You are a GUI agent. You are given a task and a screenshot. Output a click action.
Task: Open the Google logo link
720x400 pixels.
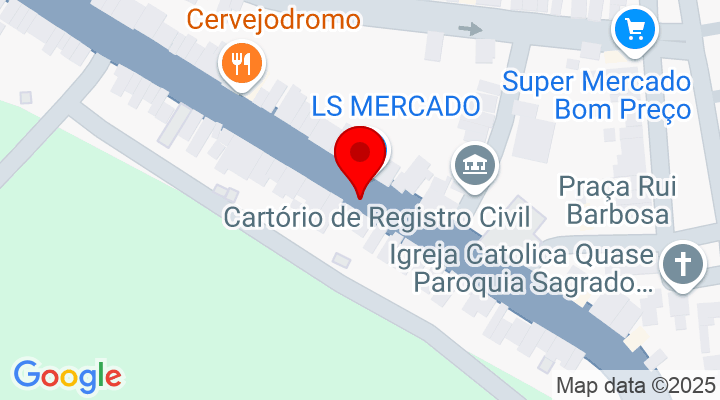[x=67, y=375]
